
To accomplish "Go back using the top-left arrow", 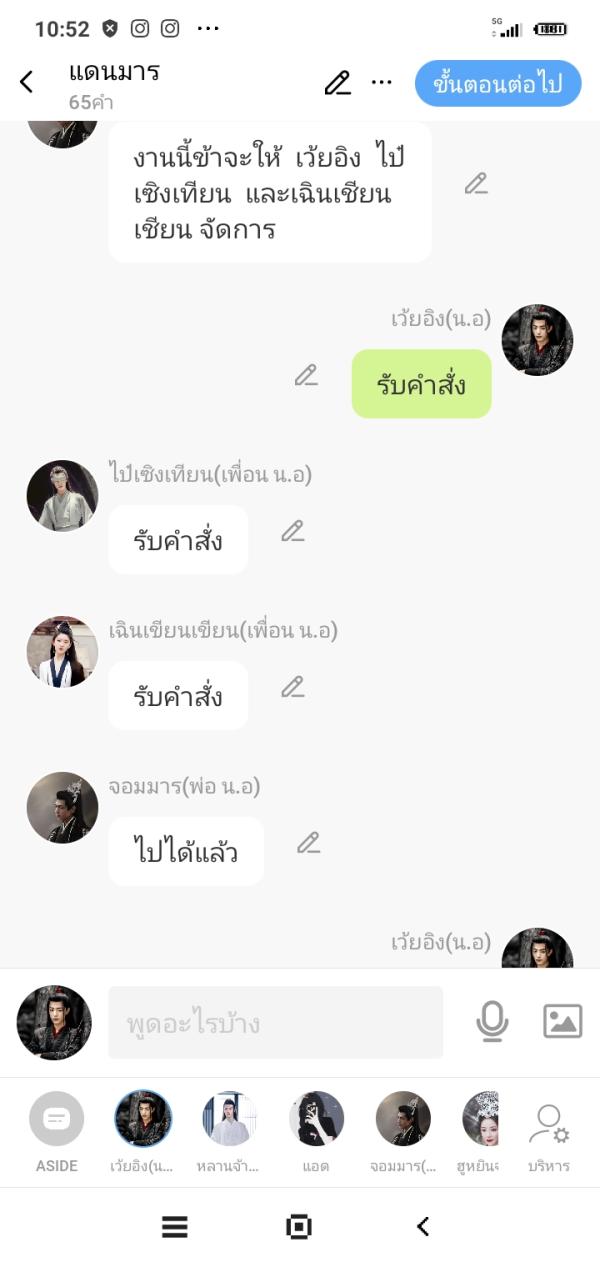I will (x=27, y=82).
